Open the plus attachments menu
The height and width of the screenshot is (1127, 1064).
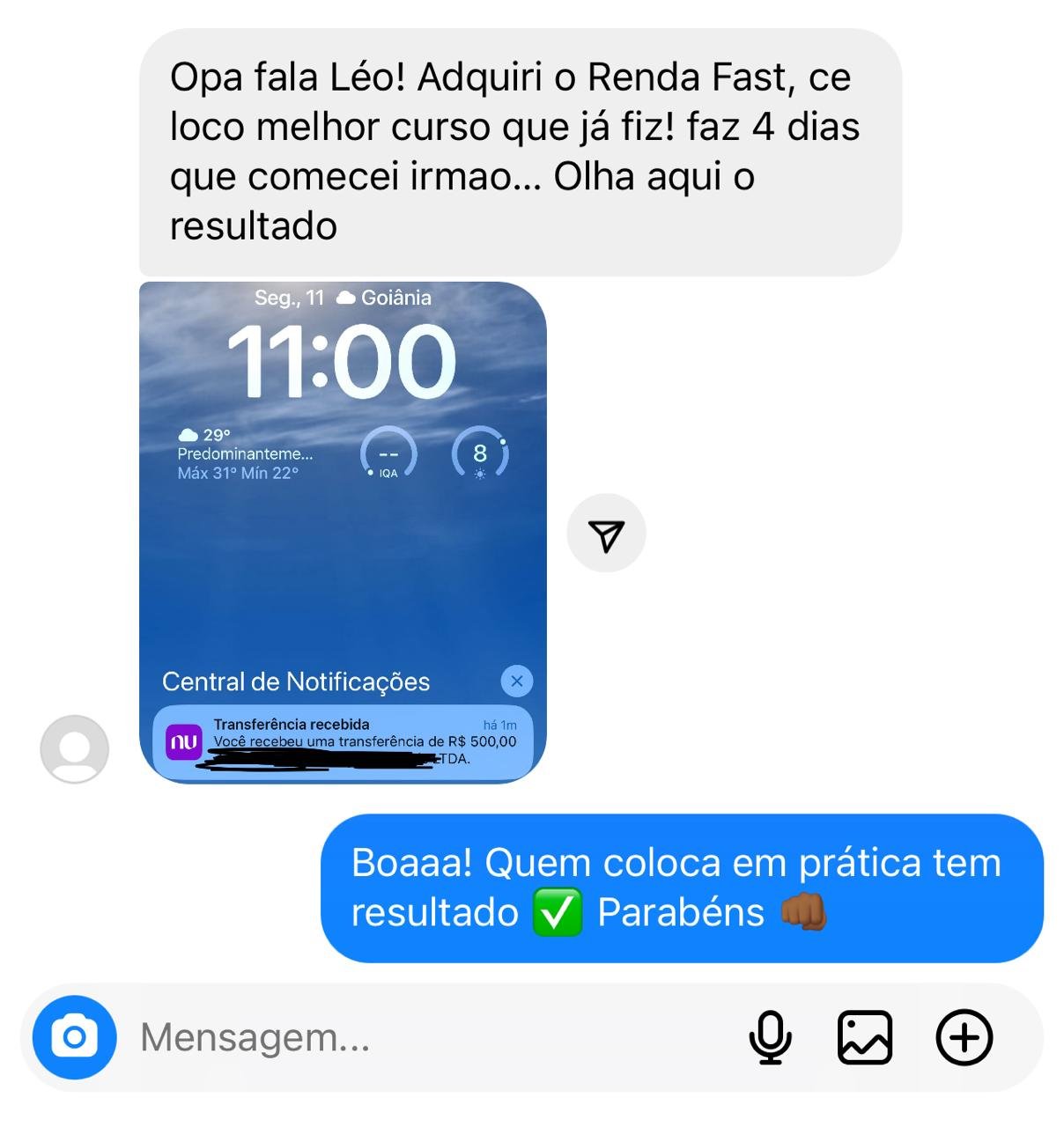coord(964,1037)
